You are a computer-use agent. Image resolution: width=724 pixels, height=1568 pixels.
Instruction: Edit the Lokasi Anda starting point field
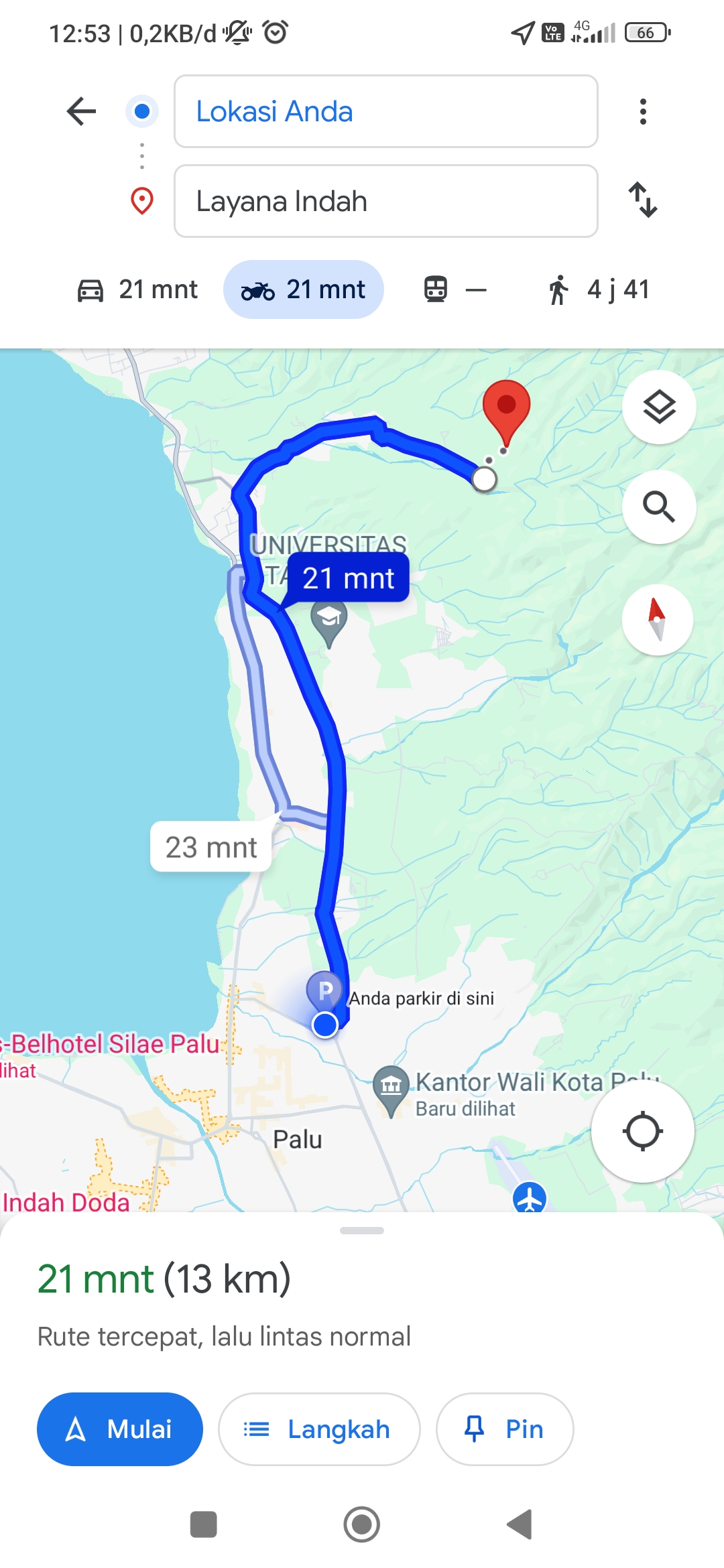click(x=386, y=111)
